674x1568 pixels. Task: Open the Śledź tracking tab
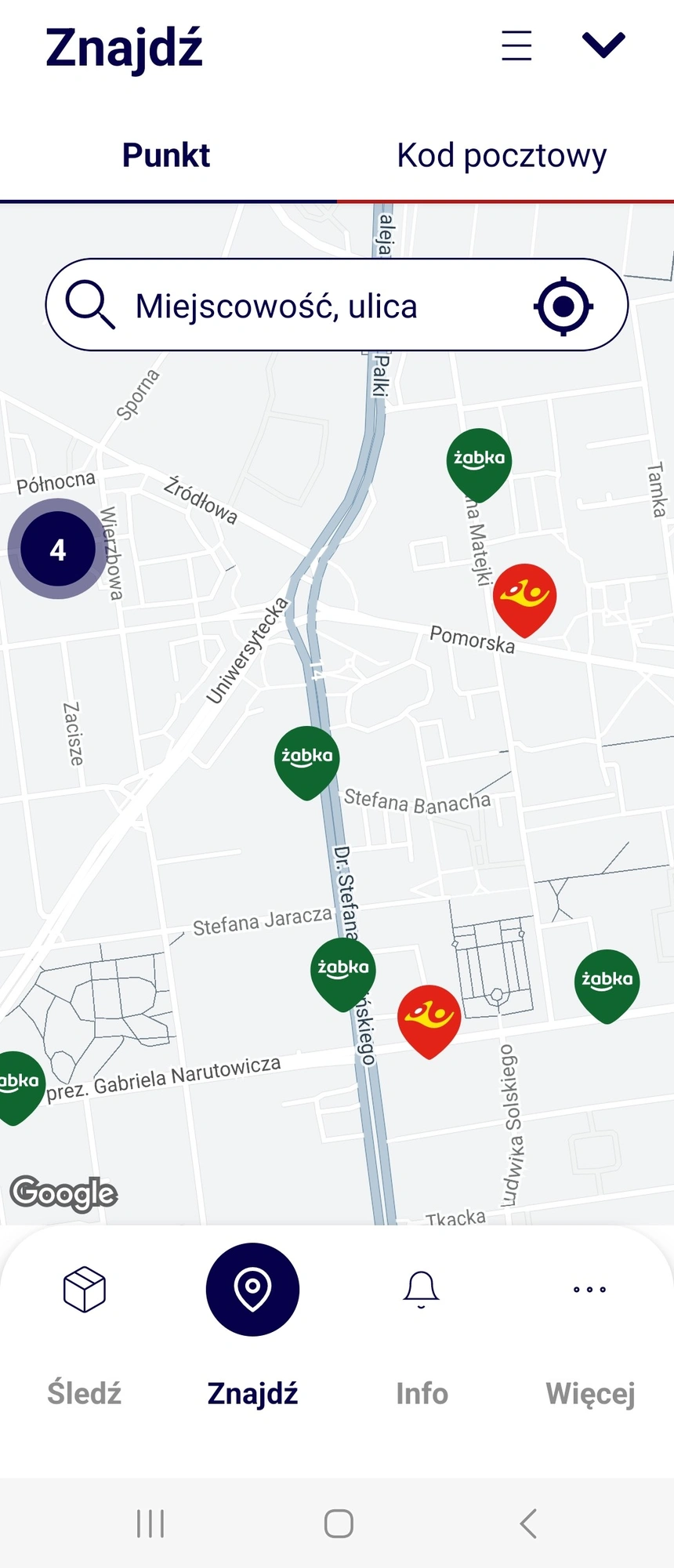click(x=85, y=1333)
